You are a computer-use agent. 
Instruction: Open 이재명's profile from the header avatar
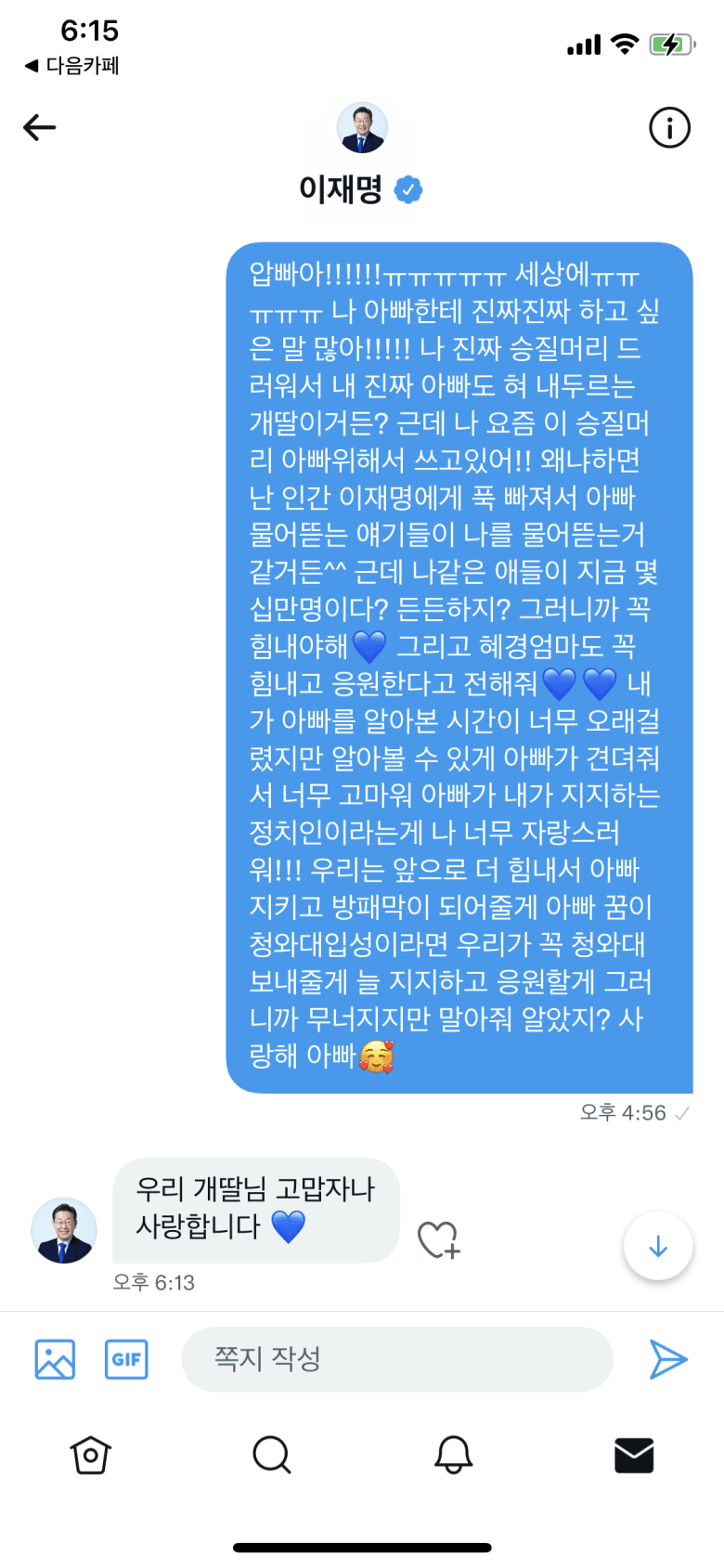pos(361,128)
